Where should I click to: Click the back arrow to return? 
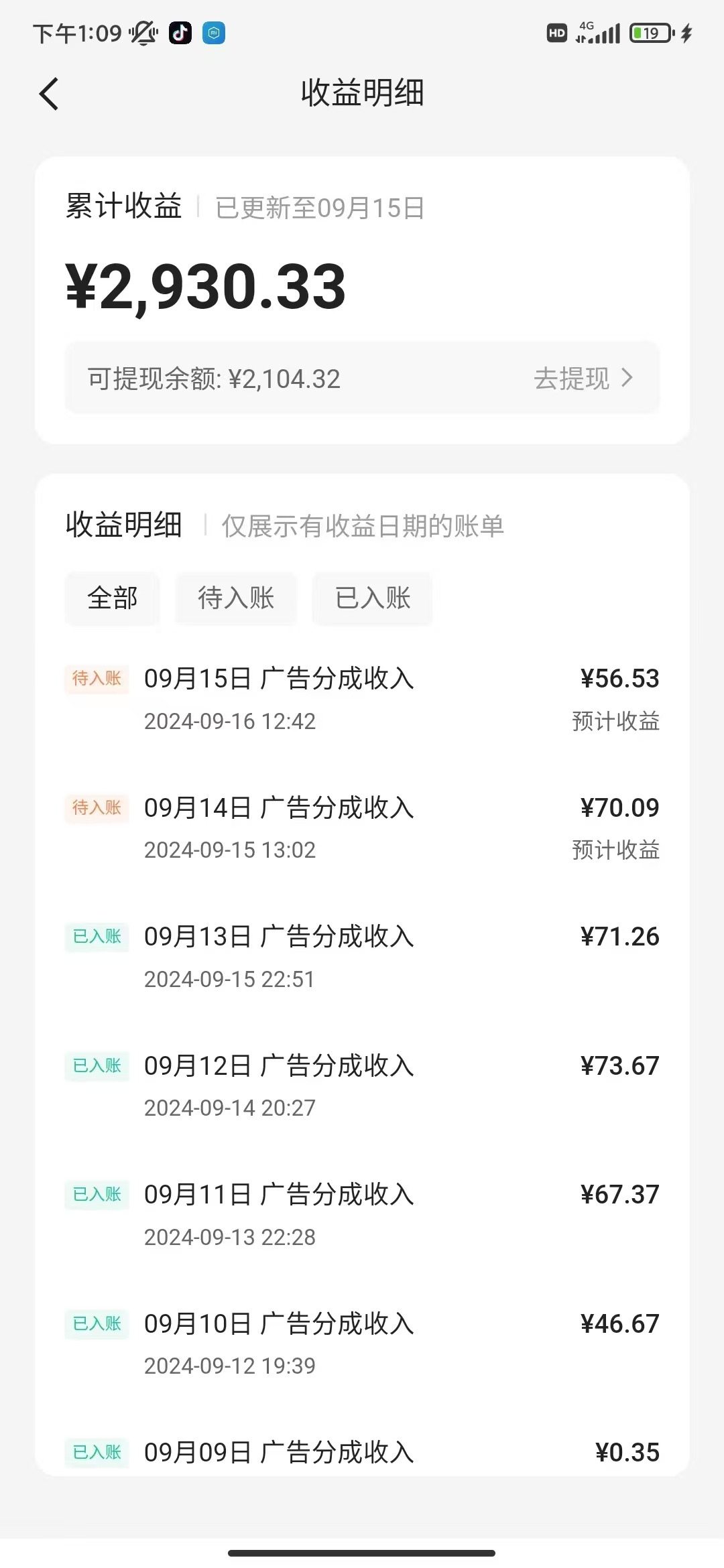pos(49,93)
